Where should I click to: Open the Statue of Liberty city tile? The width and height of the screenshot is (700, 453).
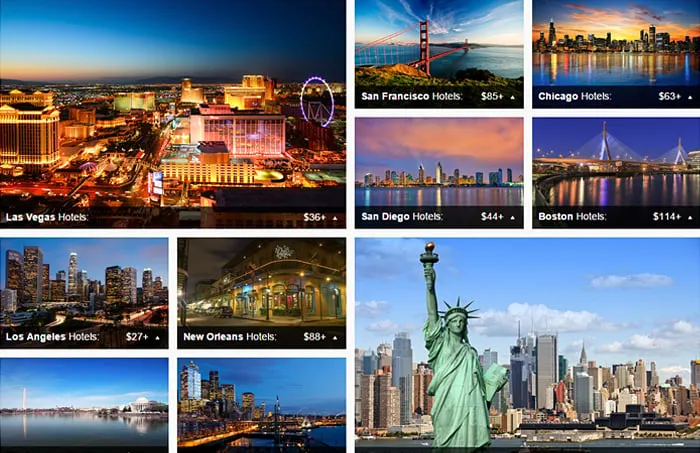(x=527, y=345)
